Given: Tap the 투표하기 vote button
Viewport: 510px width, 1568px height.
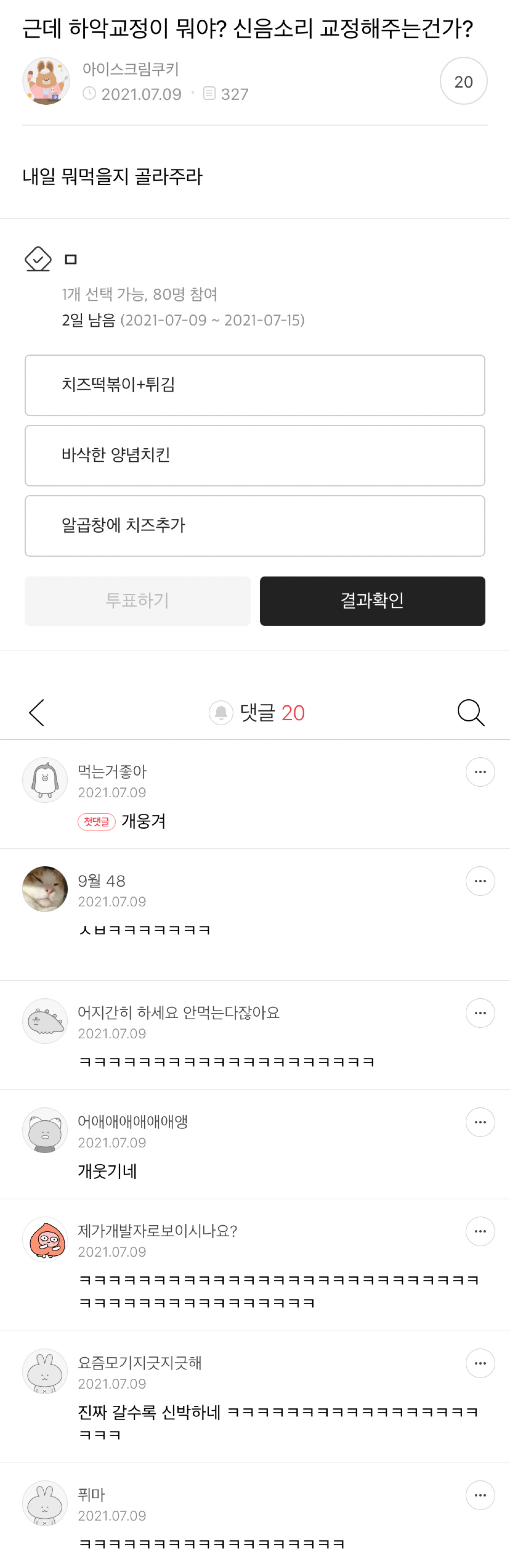Looking at the screenshot, I should click(x=137, y=601).
